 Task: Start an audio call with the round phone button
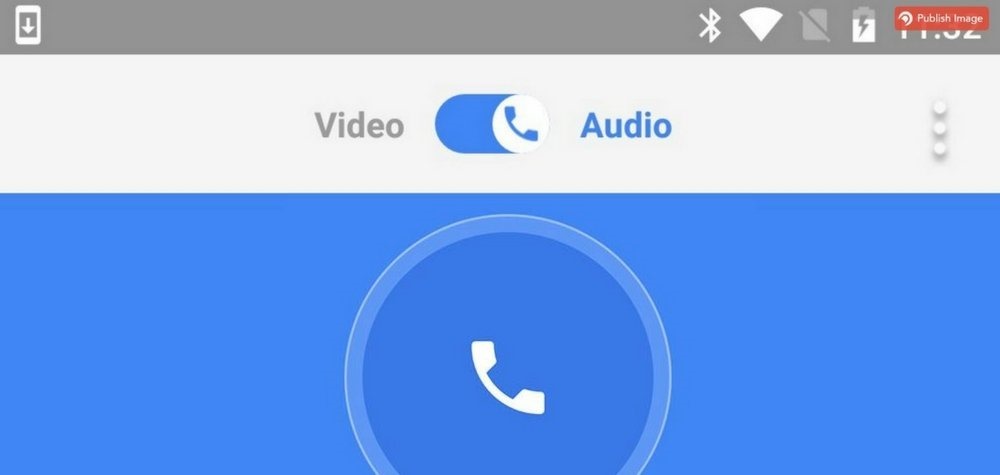click(x=508, y=376)
